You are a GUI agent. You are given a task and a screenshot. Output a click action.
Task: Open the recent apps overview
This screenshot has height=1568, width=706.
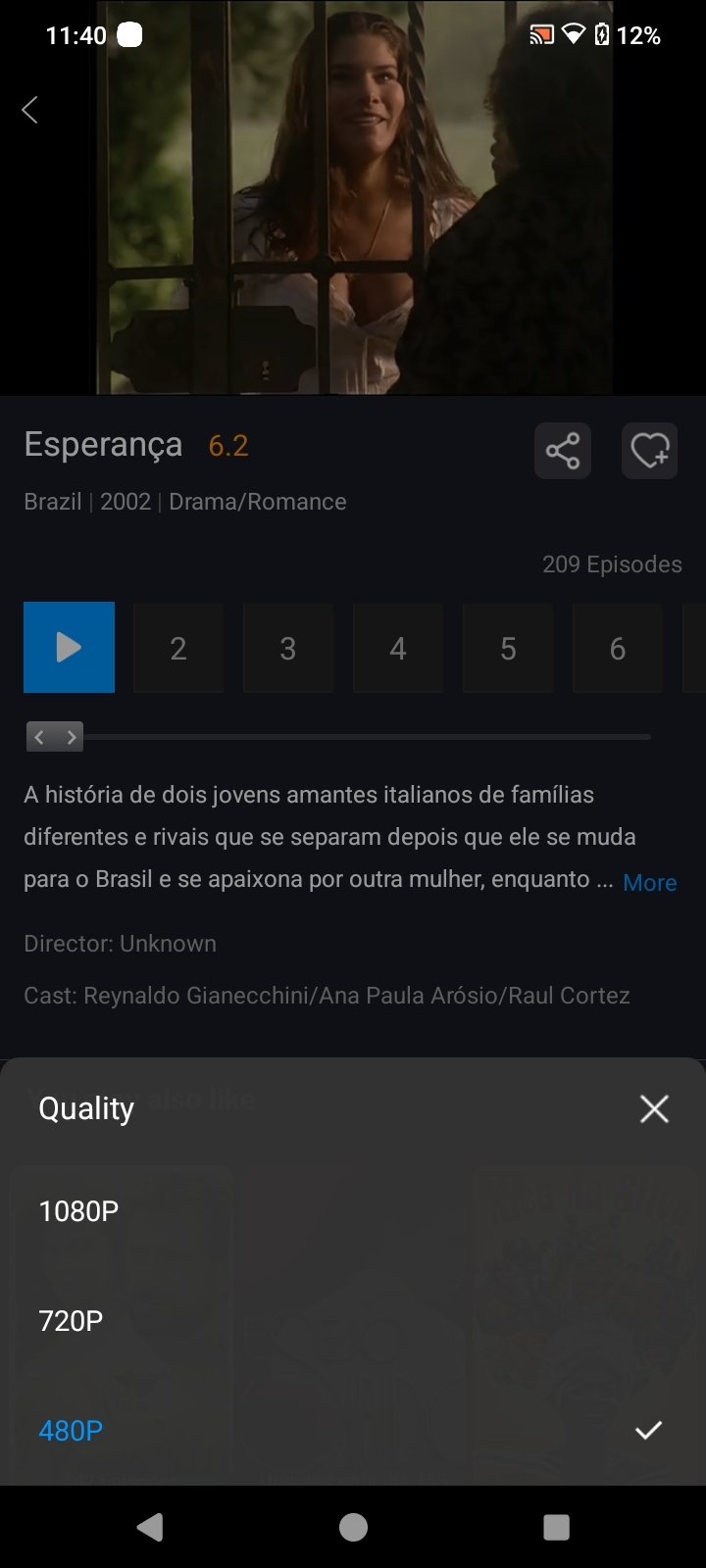click(556, 1527)
